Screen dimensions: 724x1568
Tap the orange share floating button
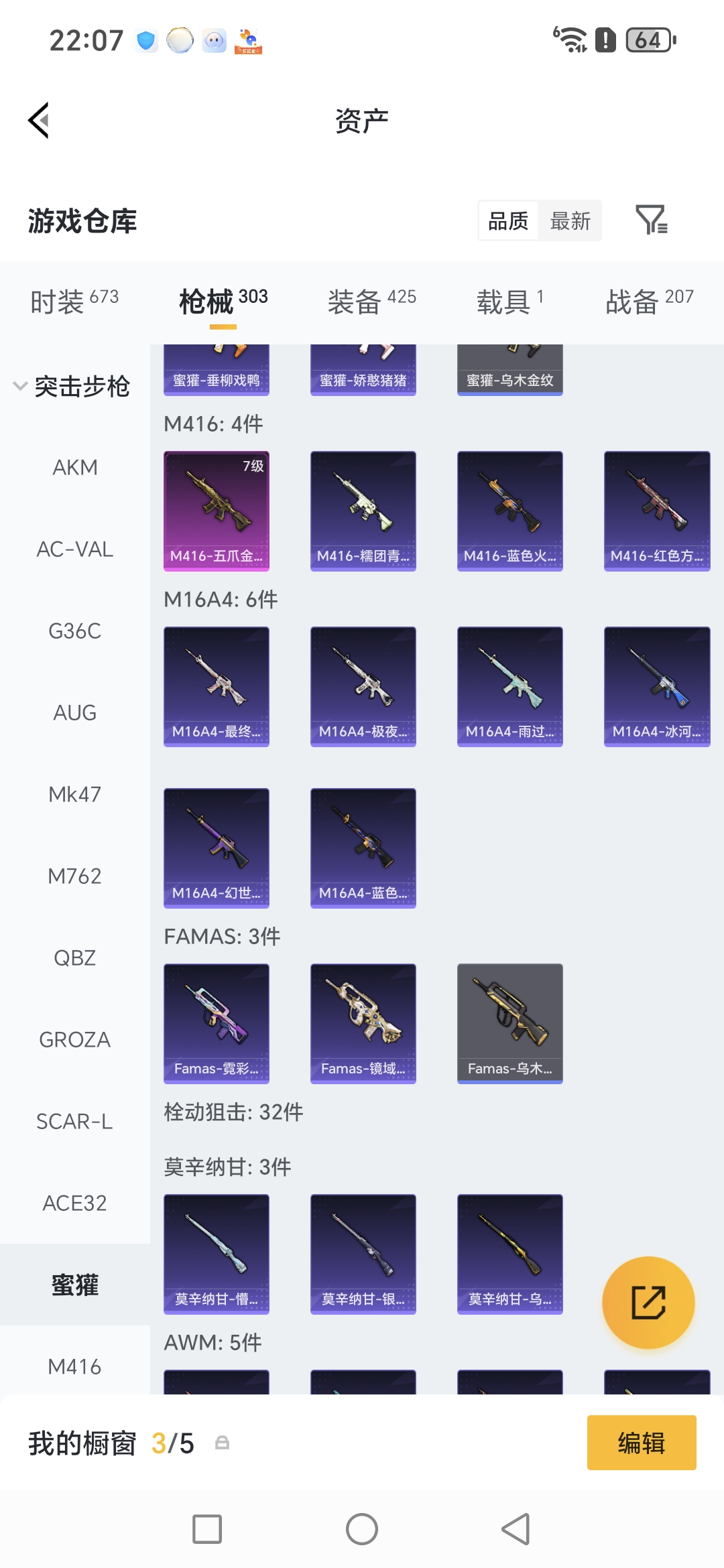[x=648, y=1302]
